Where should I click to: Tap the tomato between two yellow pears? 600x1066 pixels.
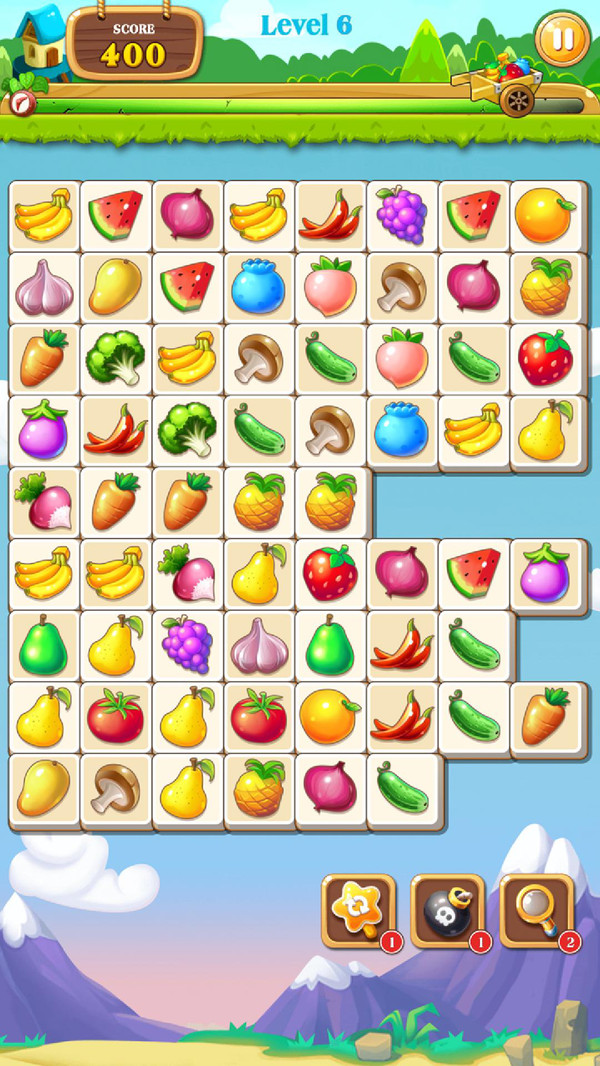point(116,717)
